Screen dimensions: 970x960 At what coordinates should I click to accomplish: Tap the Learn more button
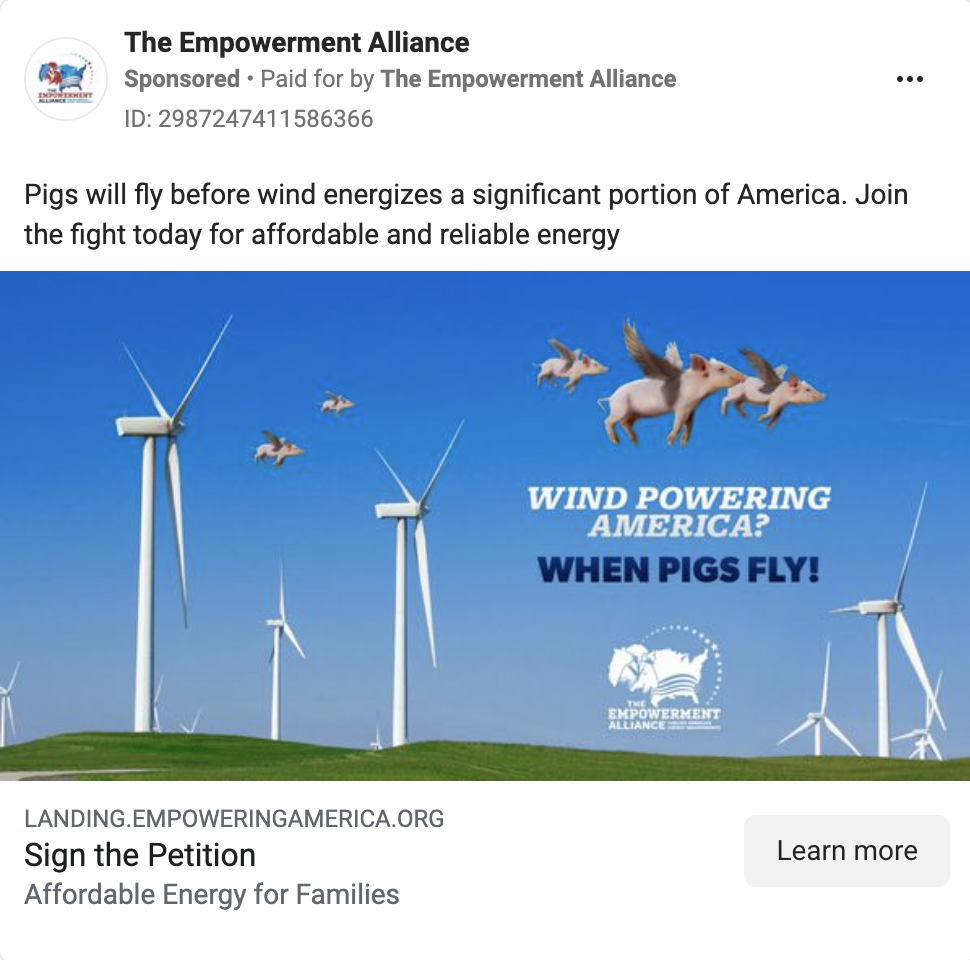tap(846, 851)
